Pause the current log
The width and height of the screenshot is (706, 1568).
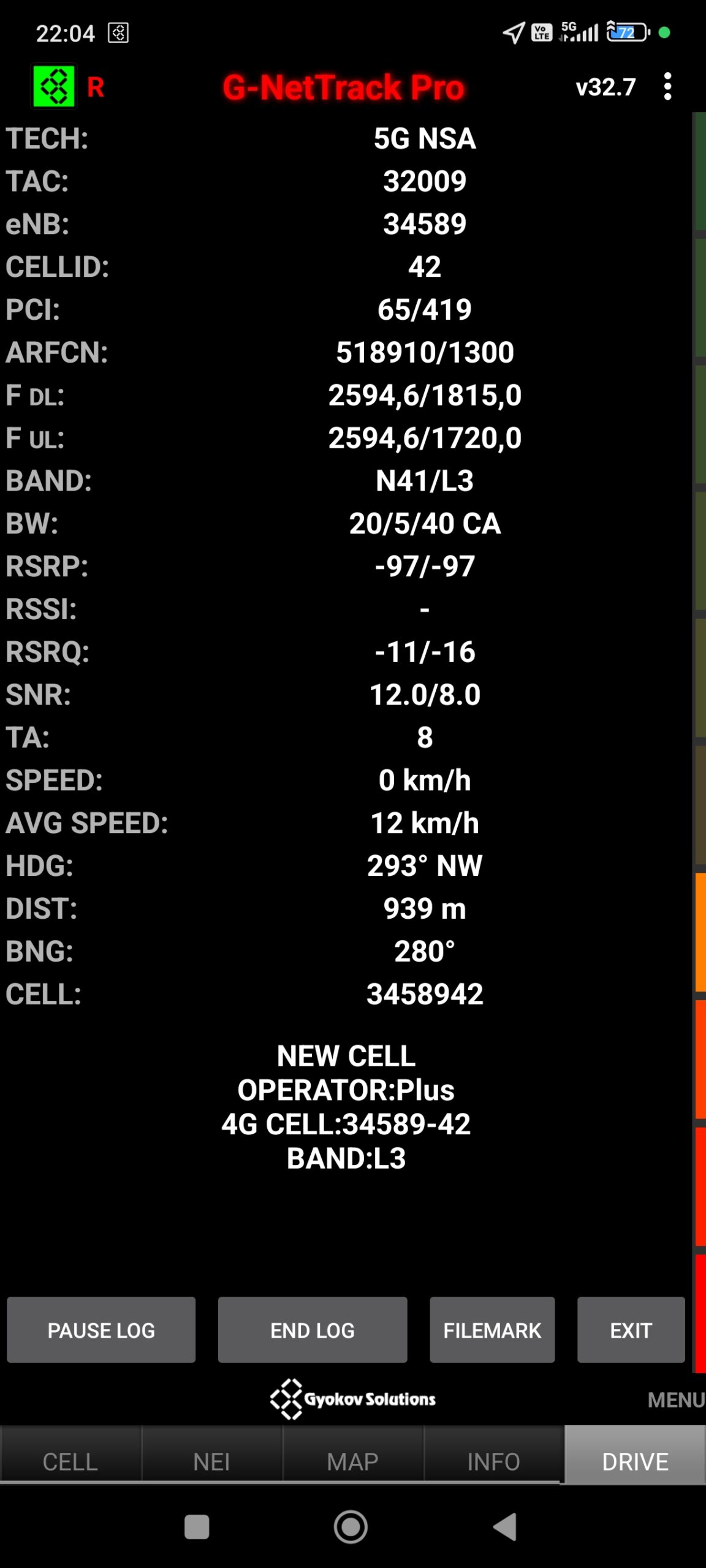(x=101, y=1330)
